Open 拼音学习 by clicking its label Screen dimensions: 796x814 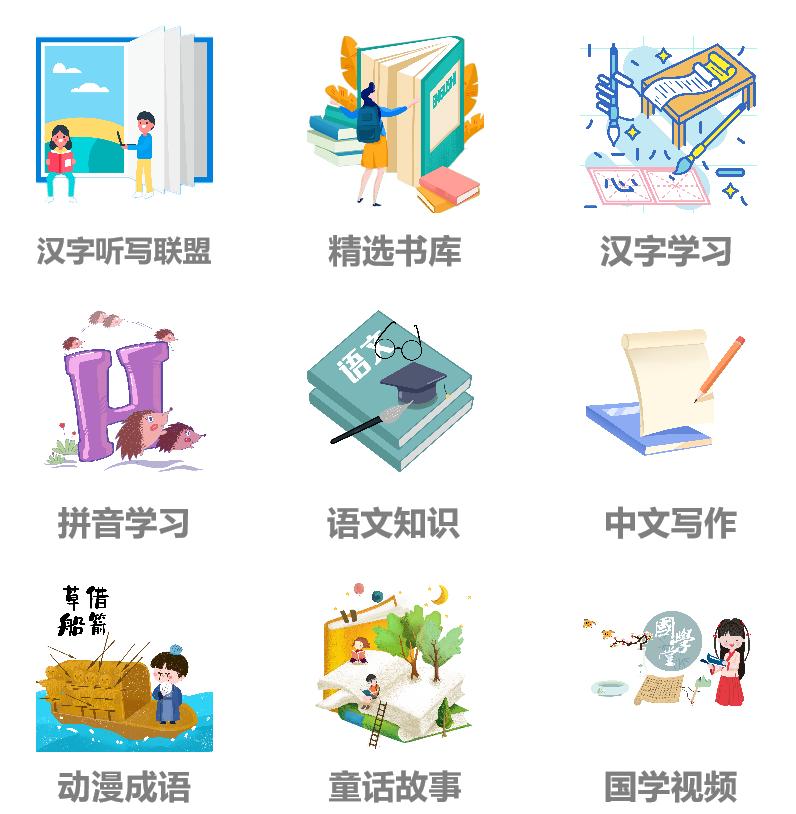125,520
